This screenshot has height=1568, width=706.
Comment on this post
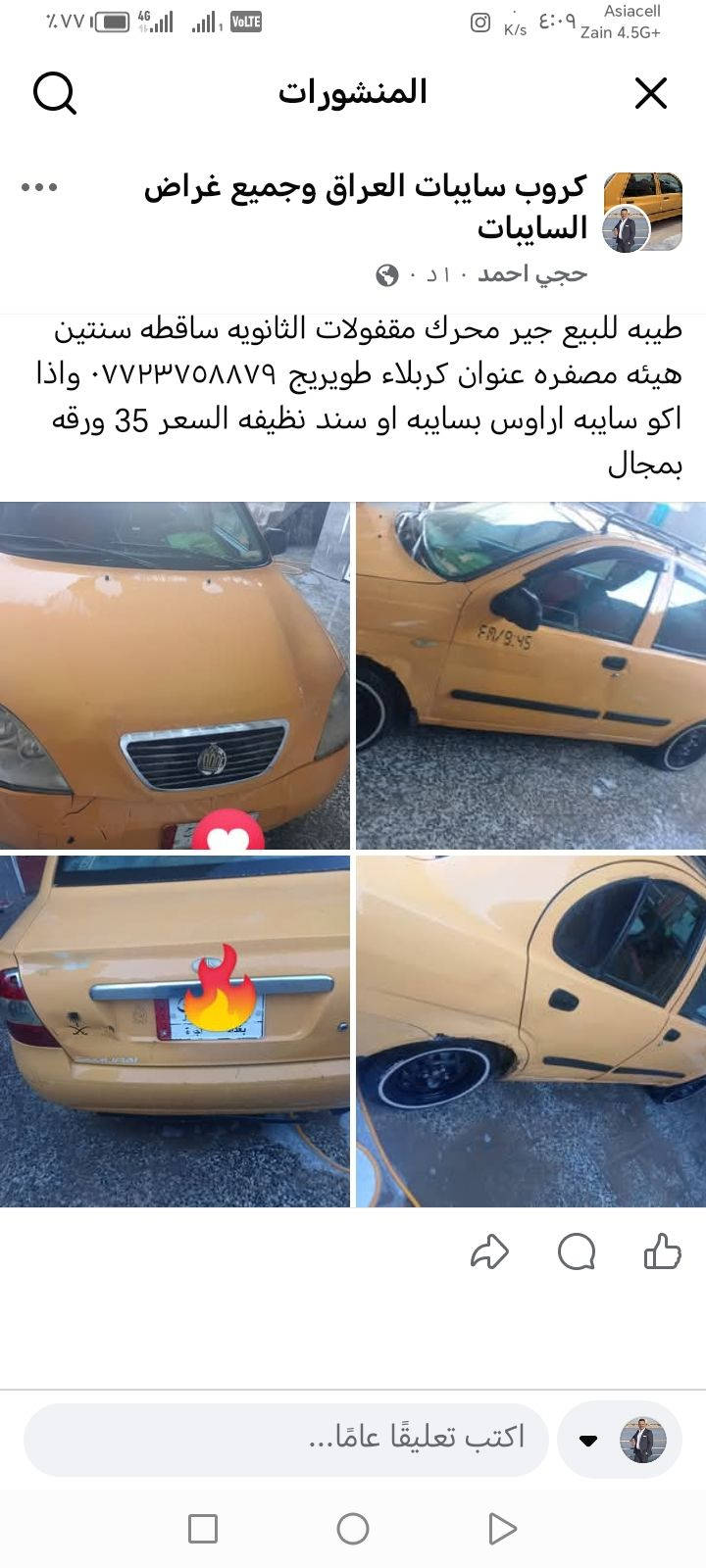pyautogui.click(x=577, y=1251)
